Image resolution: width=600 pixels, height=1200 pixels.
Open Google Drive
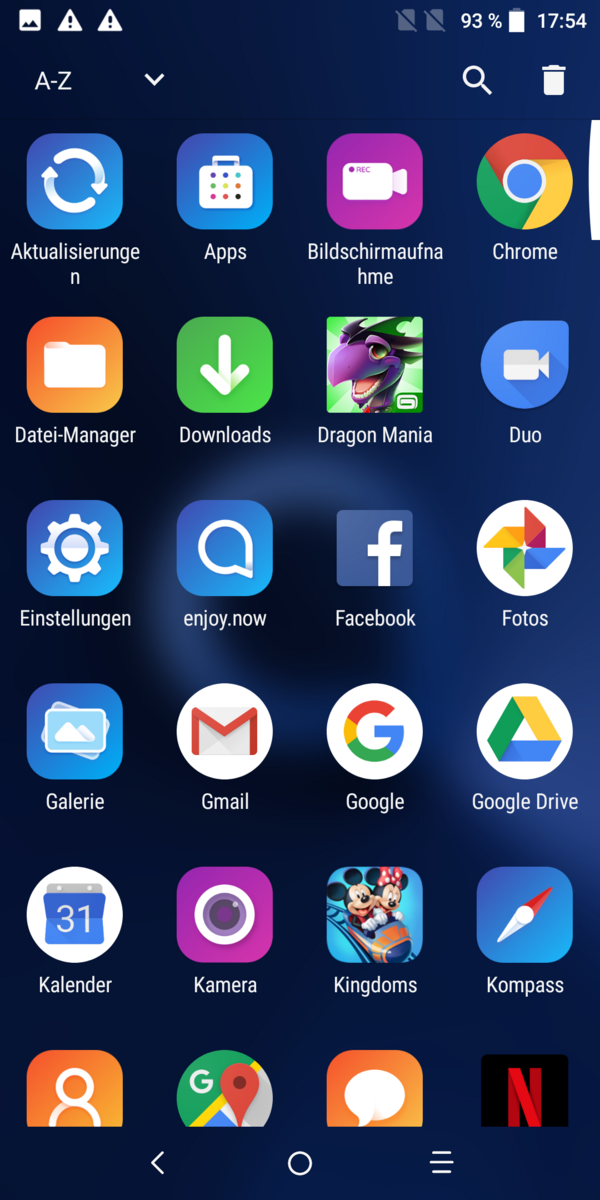click(x=525, y=731)
